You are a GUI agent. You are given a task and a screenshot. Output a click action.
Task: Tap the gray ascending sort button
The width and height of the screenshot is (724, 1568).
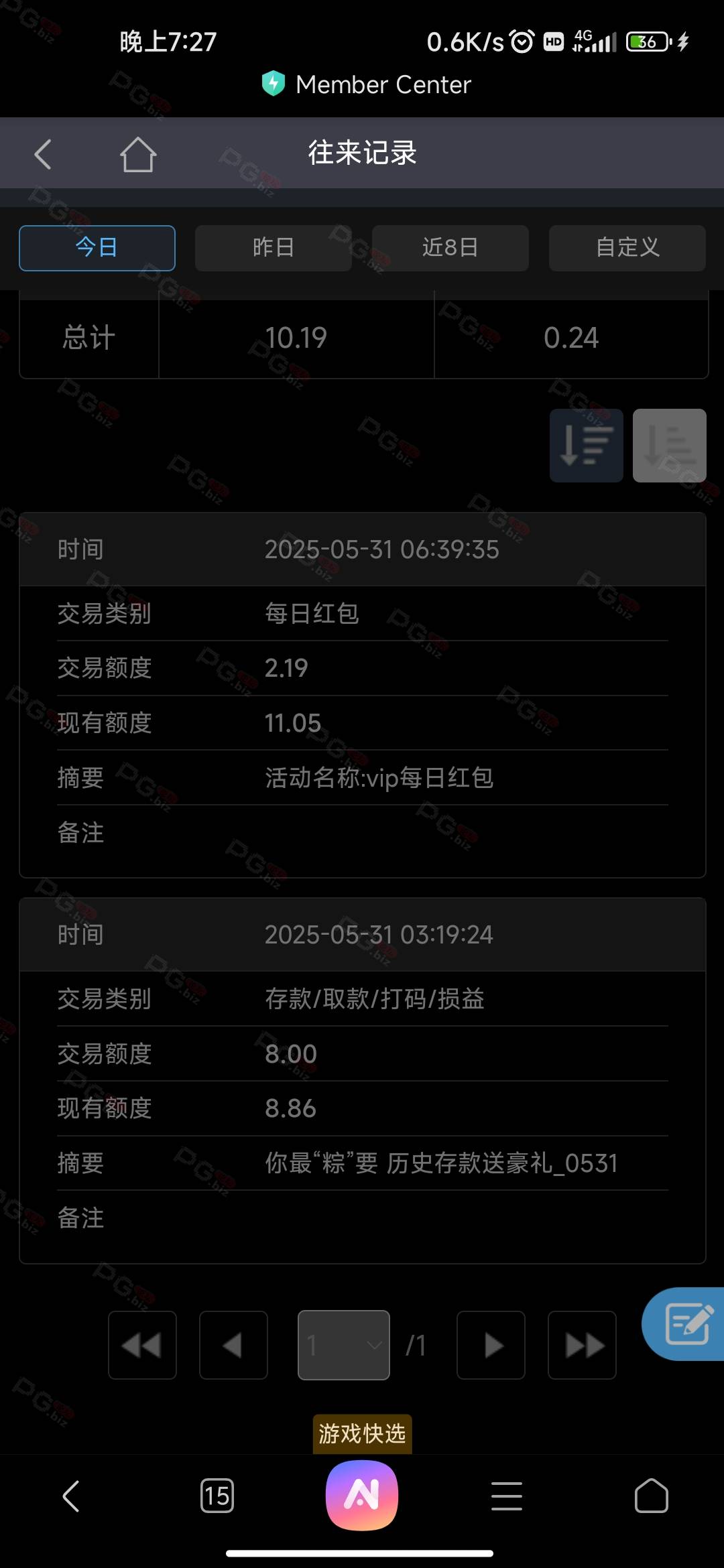(670, 446)
